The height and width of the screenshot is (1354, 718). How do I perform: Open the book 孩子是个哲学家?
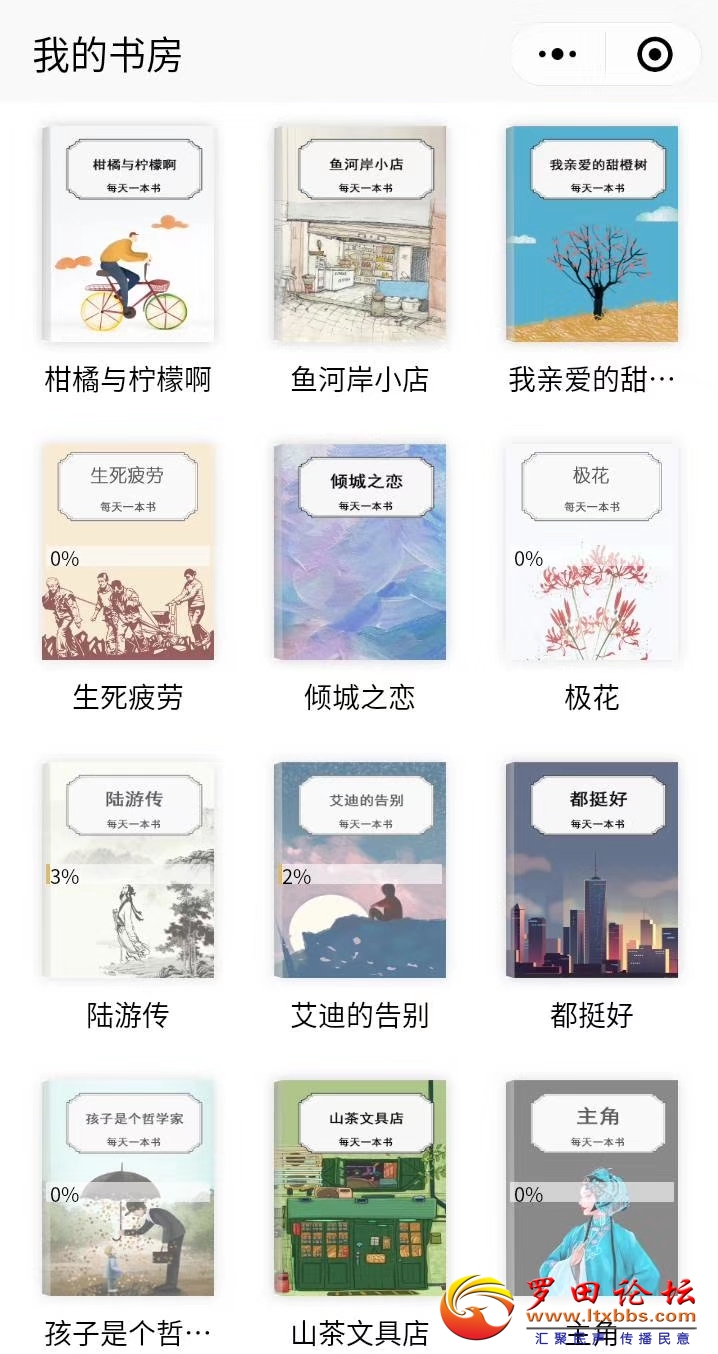point(128,1188)
